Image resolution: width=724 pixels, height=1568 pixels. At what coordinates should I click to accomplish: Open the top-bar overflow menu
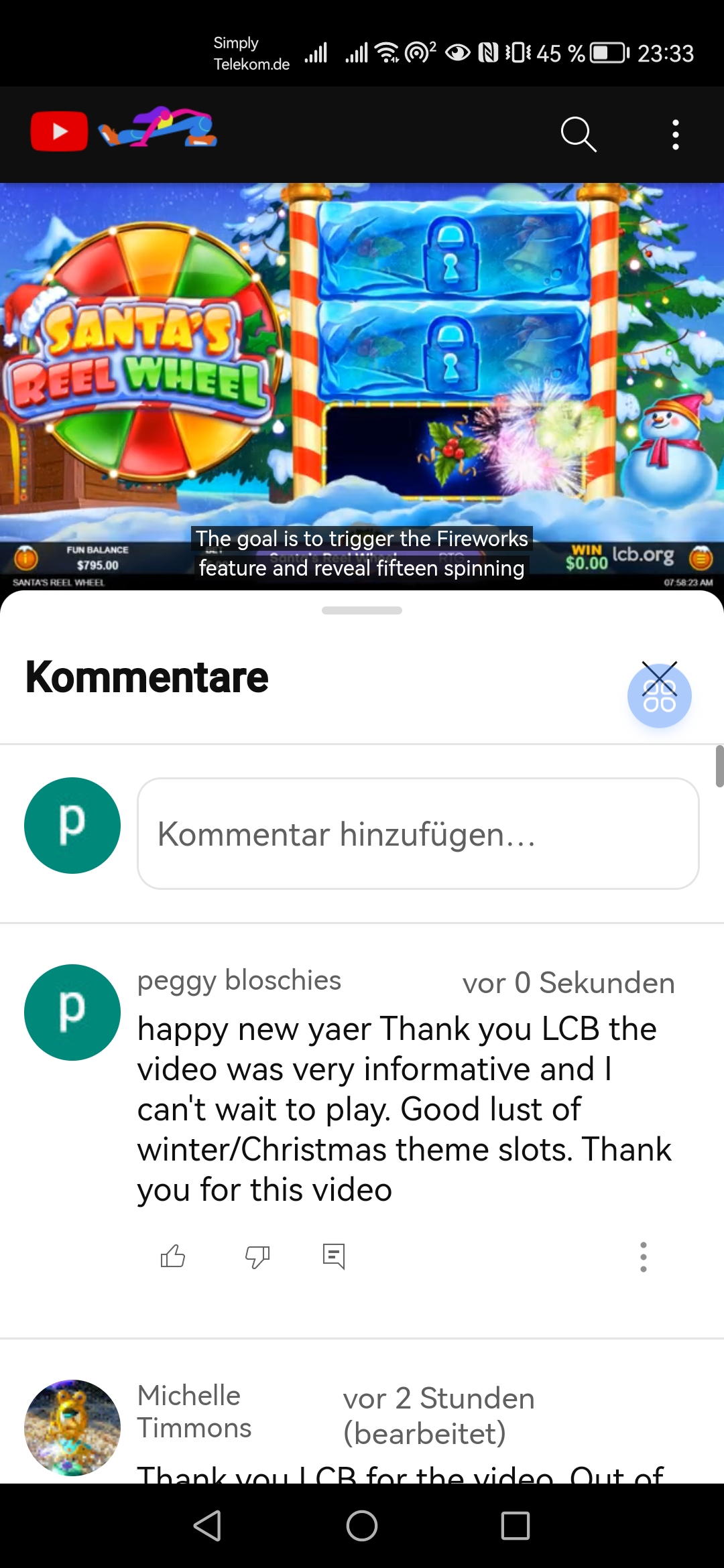[x=675, y=135]
